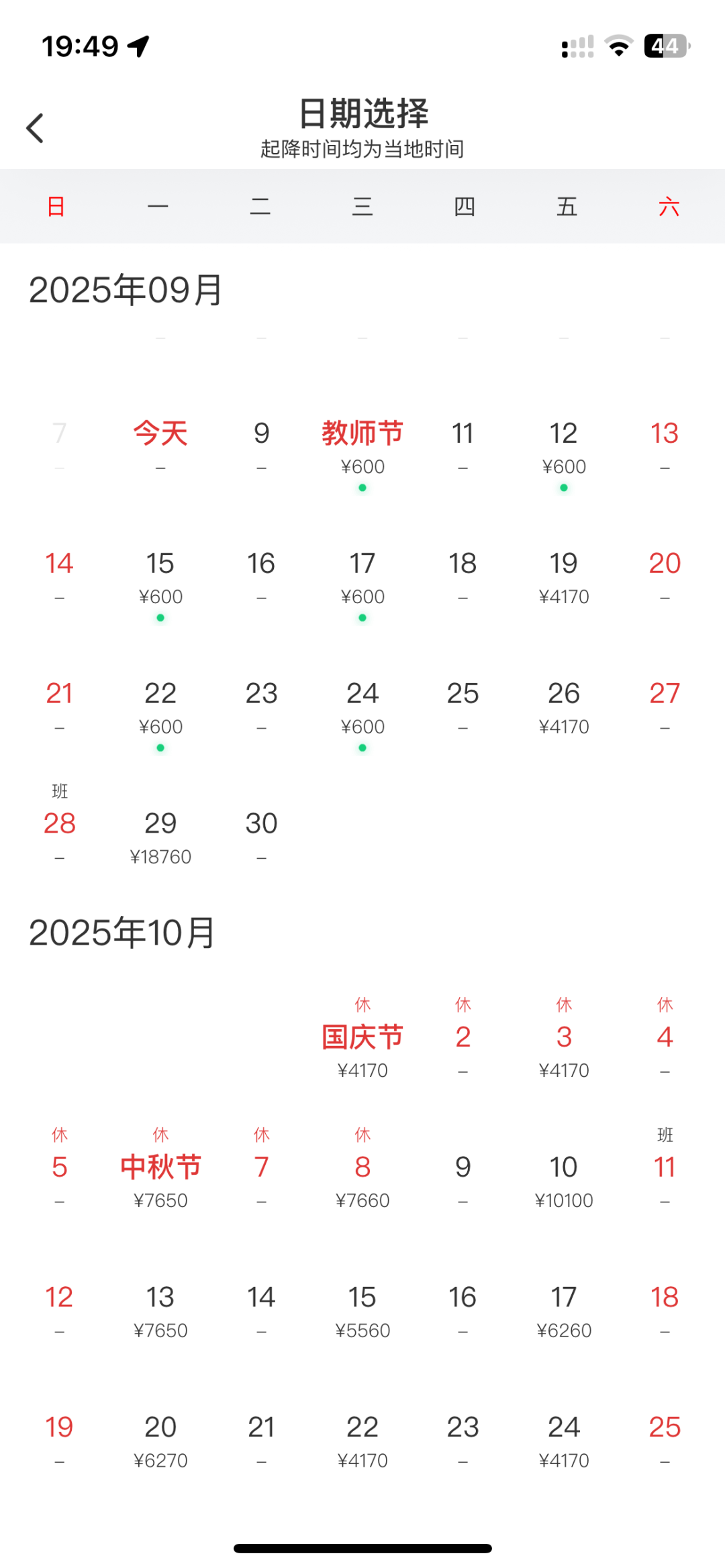The height and width of the screenshot is (1568, 725).
Task: Select September 17 with ¥600 fare
Action: [x=362, y=576]
